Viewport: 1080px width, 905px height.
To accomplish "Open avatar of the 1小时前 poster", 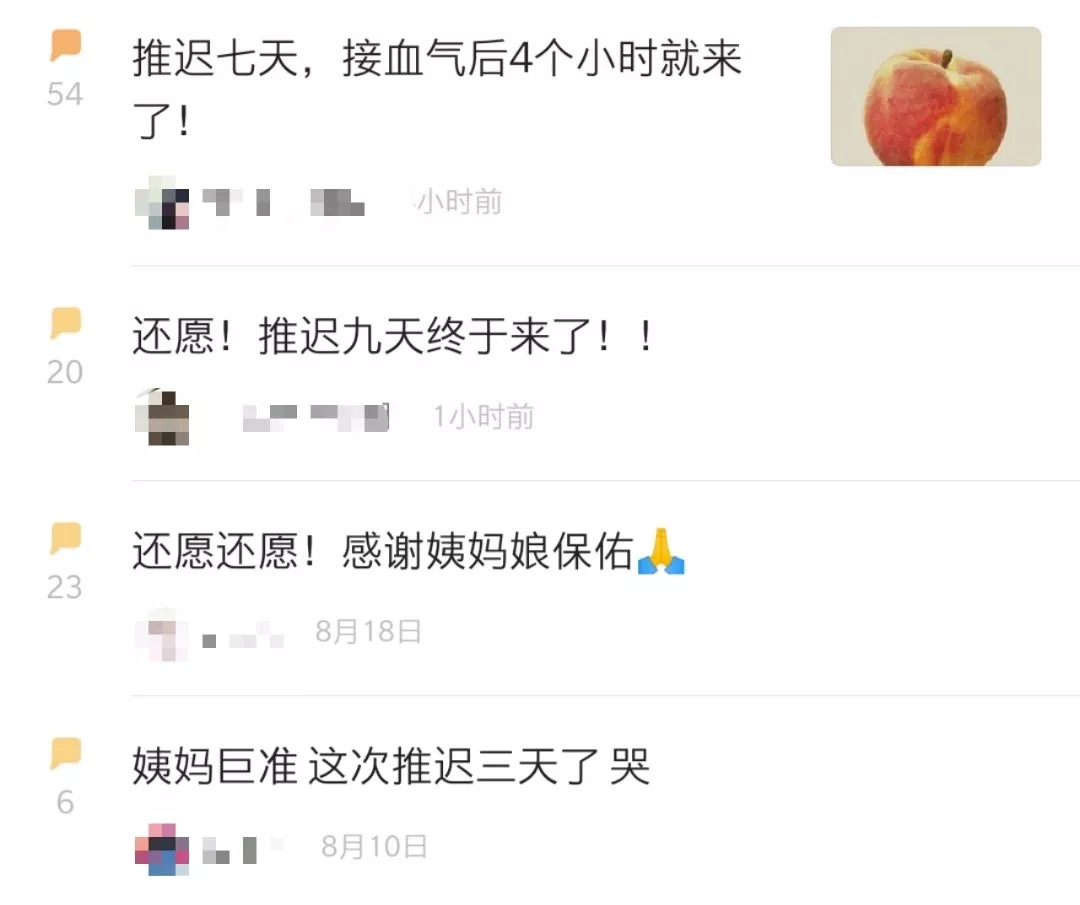I will [162, 418].
